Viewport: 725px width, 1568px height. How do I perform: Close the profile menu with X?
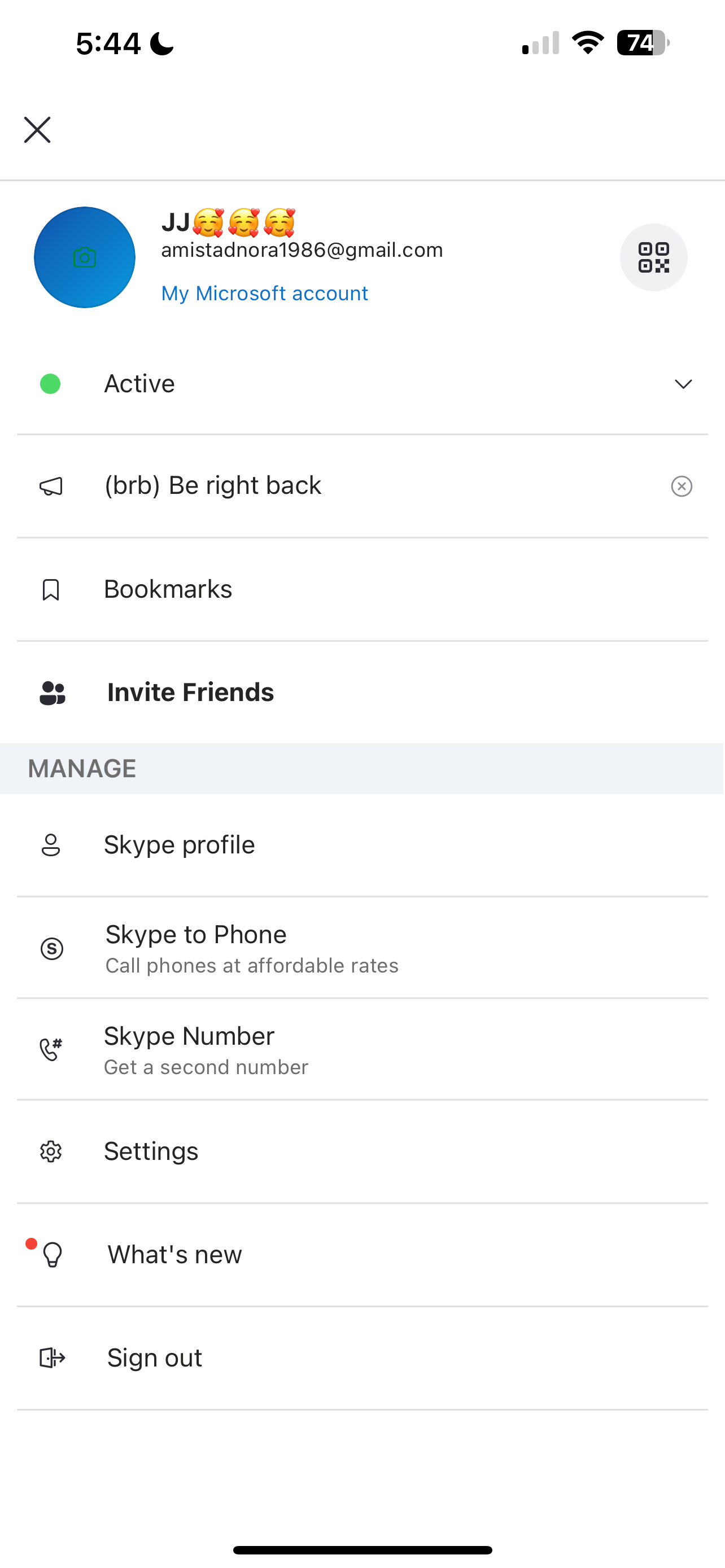click(x=37, y=130)
